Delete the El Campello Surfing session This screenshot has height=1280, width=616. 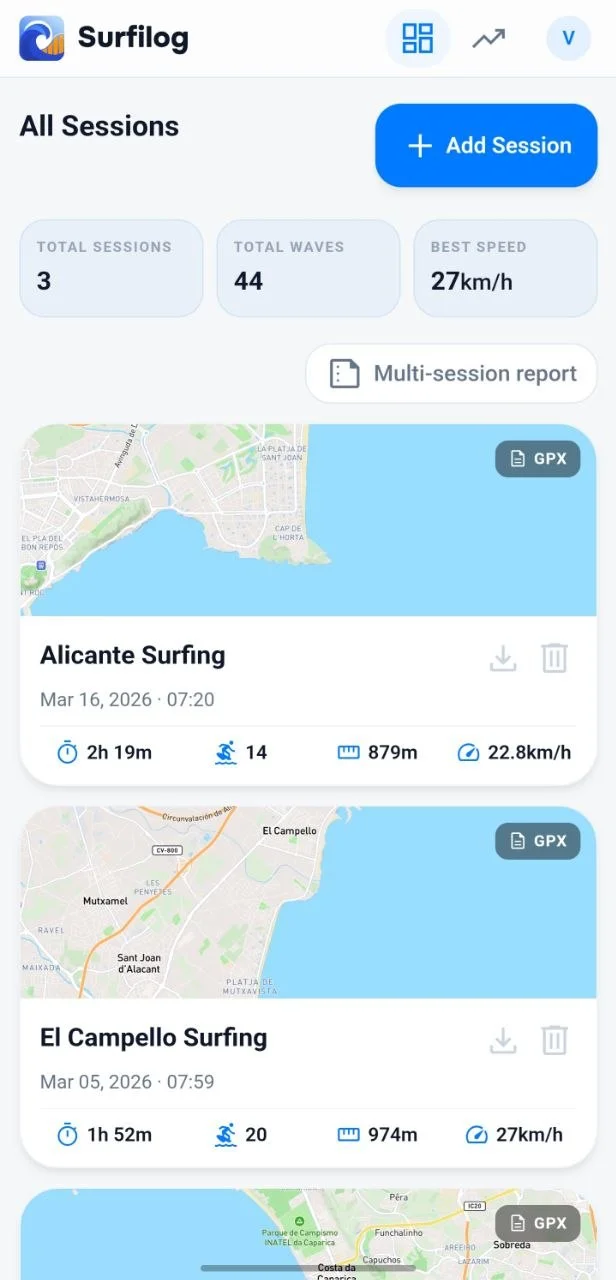pos(554,1040)
